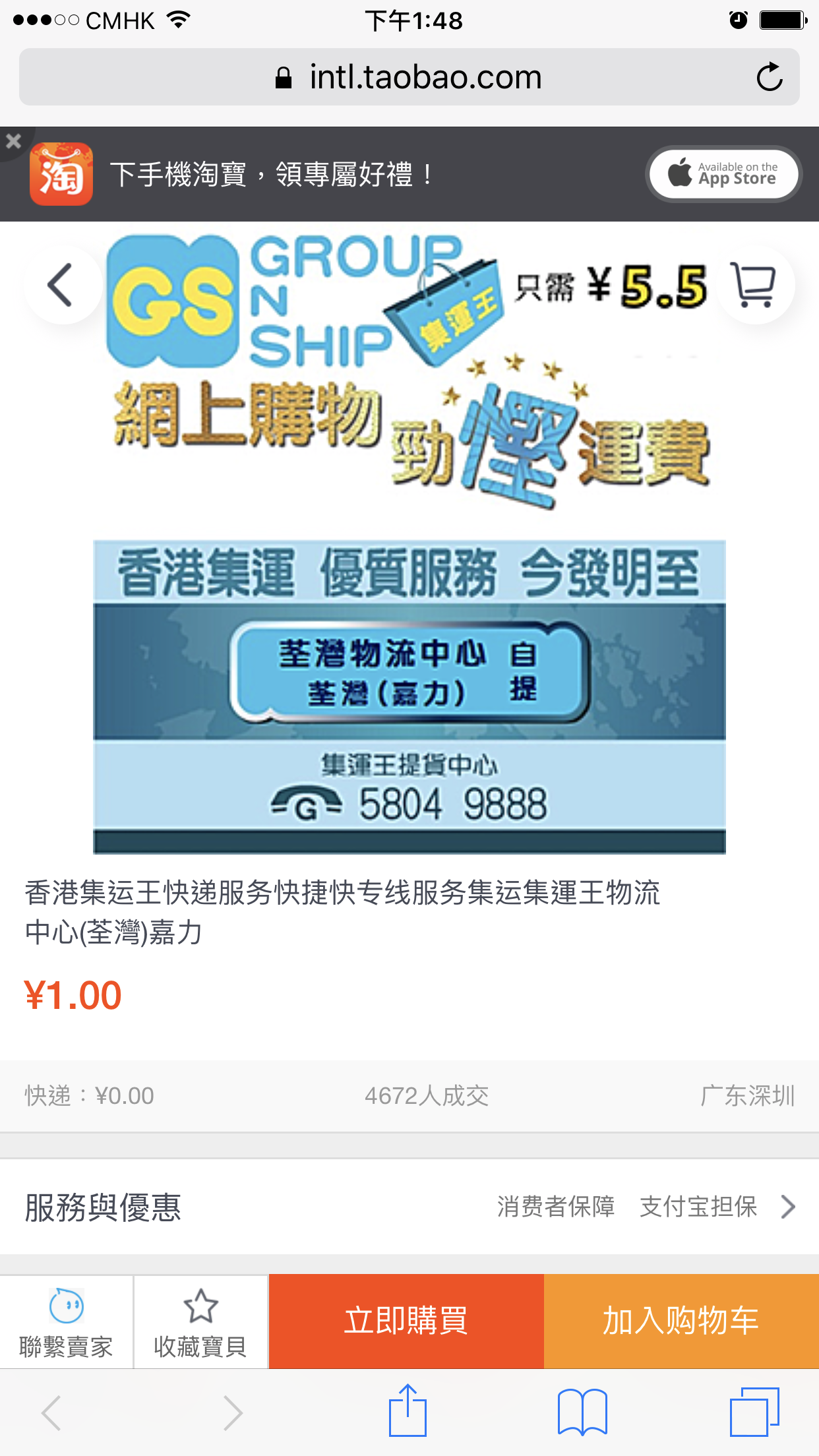The width and height of the screenshot is (819, 1456).
Task: Tap the intl.taobao.com address bar
Action: tap(409, 77)
